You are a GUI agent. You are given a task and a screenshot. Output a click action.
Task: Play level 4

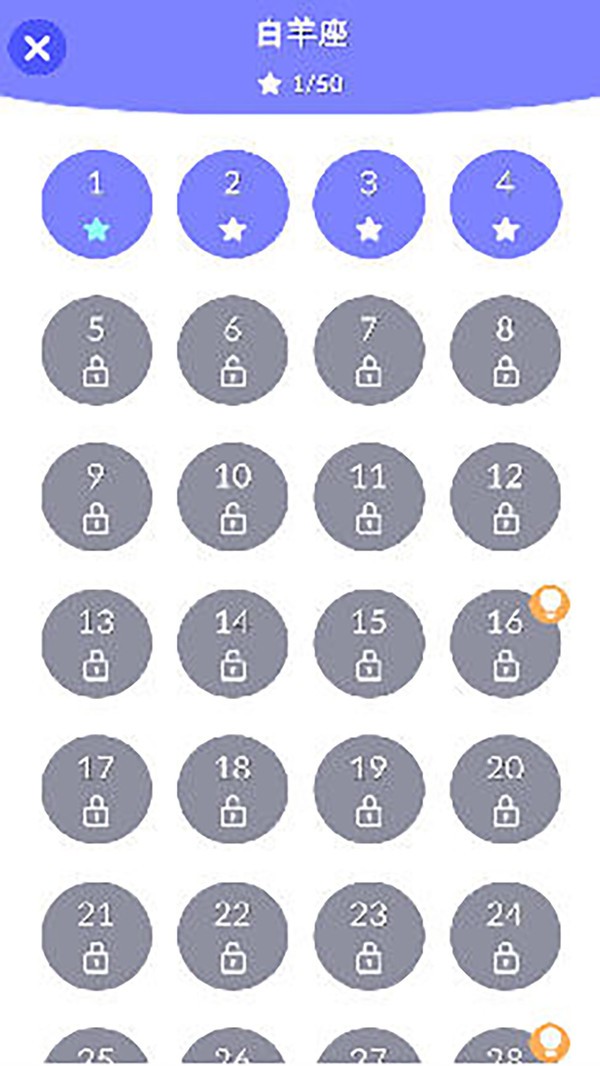[506, 204]
